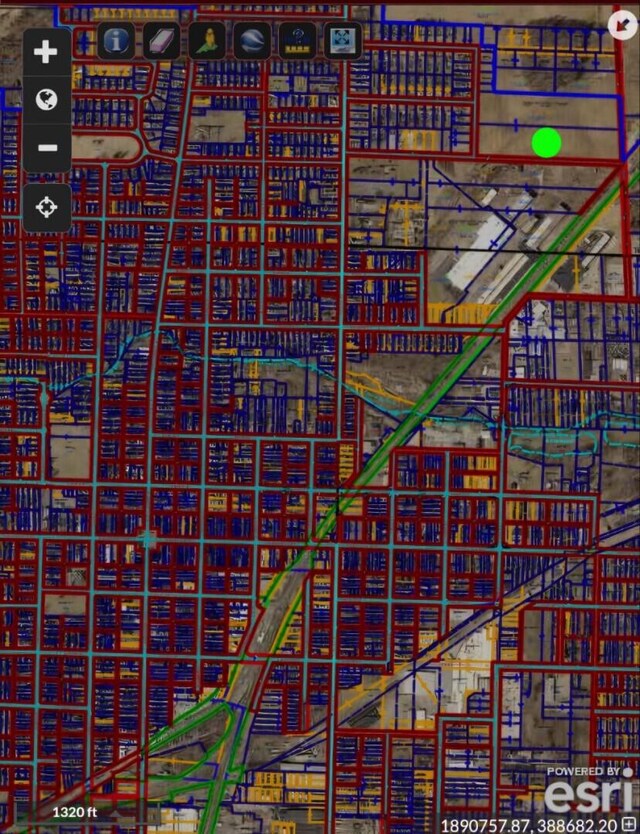Select the eraser clear tool

point(160,41)
